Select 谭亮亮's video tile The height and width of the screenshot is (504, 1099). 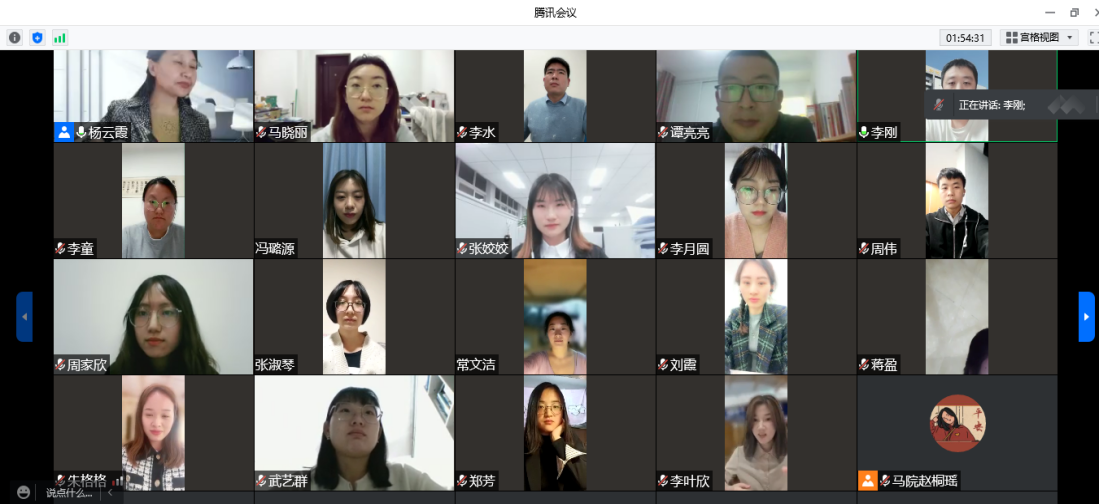[755, 96]
